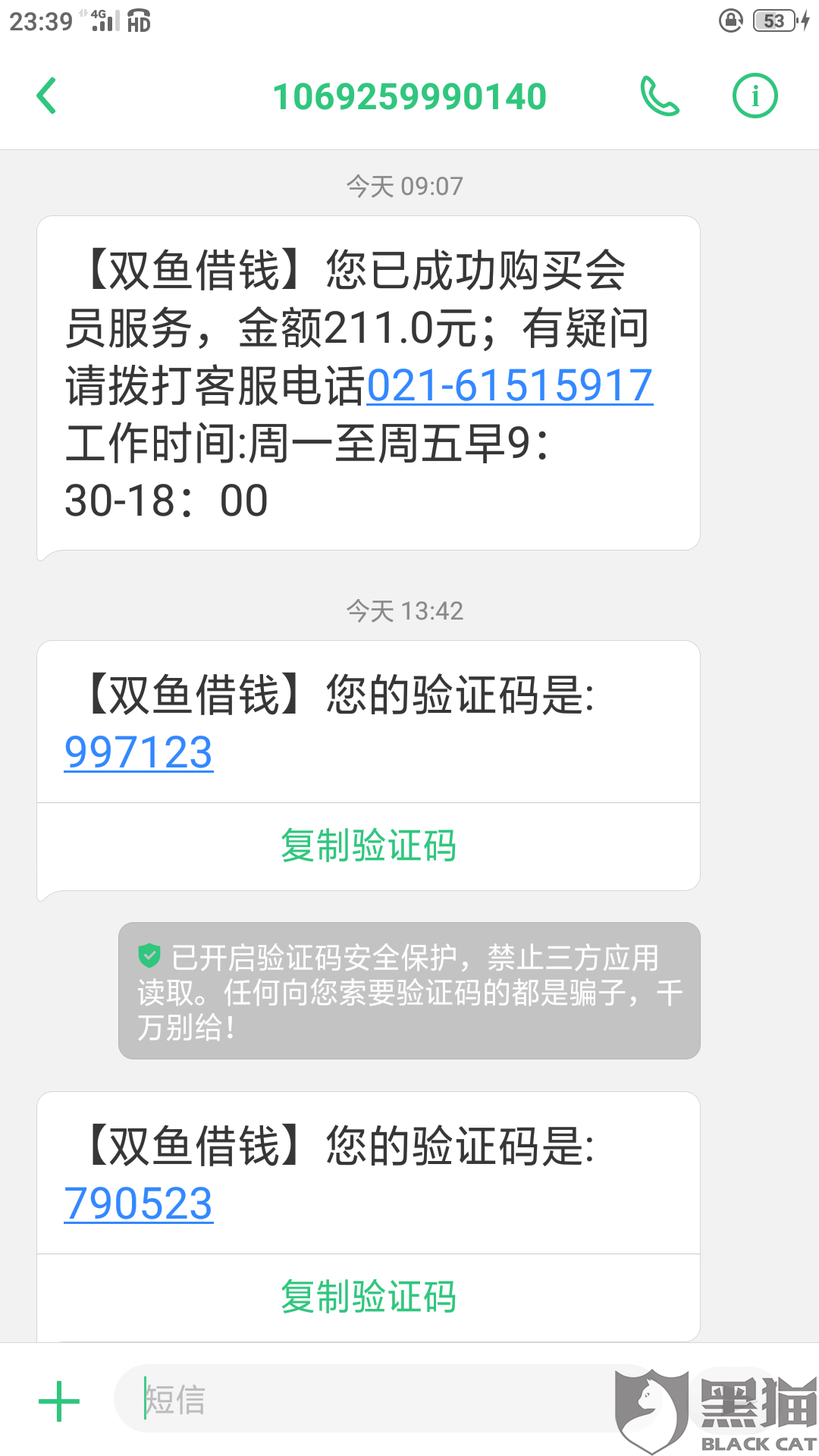The height and width of the screenshot is (1456, 819).
Task: Copy the verification code 790523
Action: click(369, 1297)
